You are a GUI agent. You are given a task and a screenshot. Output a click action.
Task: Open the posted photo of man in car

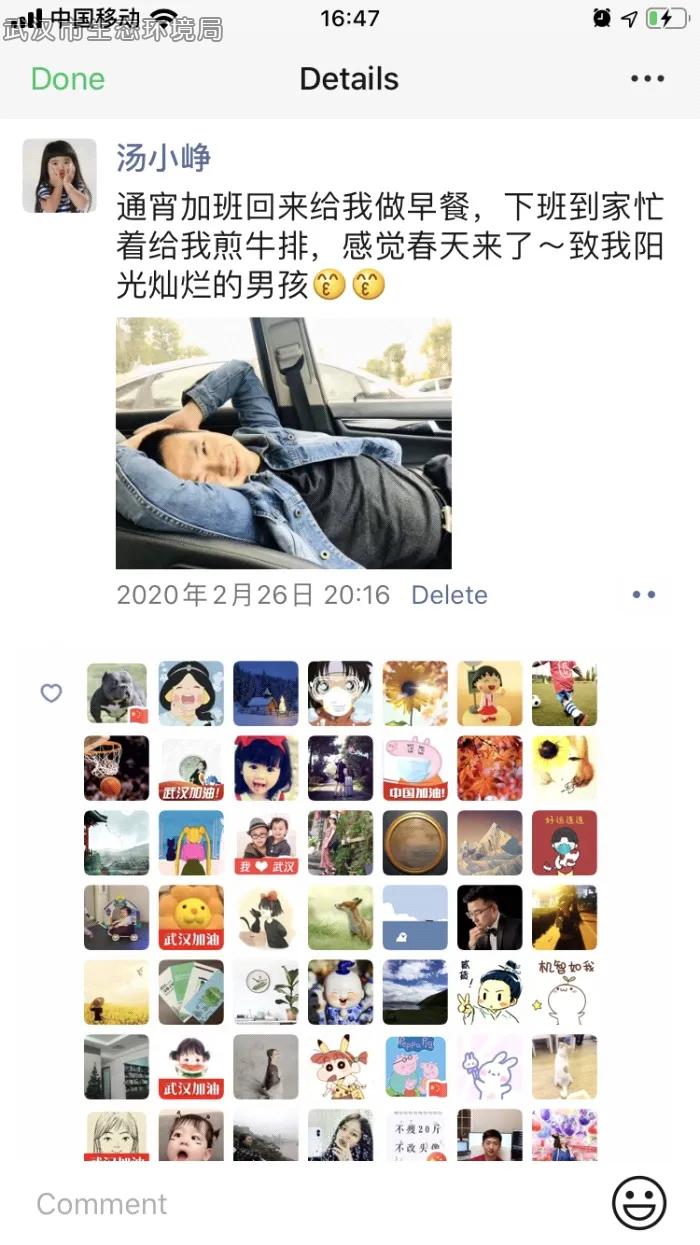click(x=284, y=443)
